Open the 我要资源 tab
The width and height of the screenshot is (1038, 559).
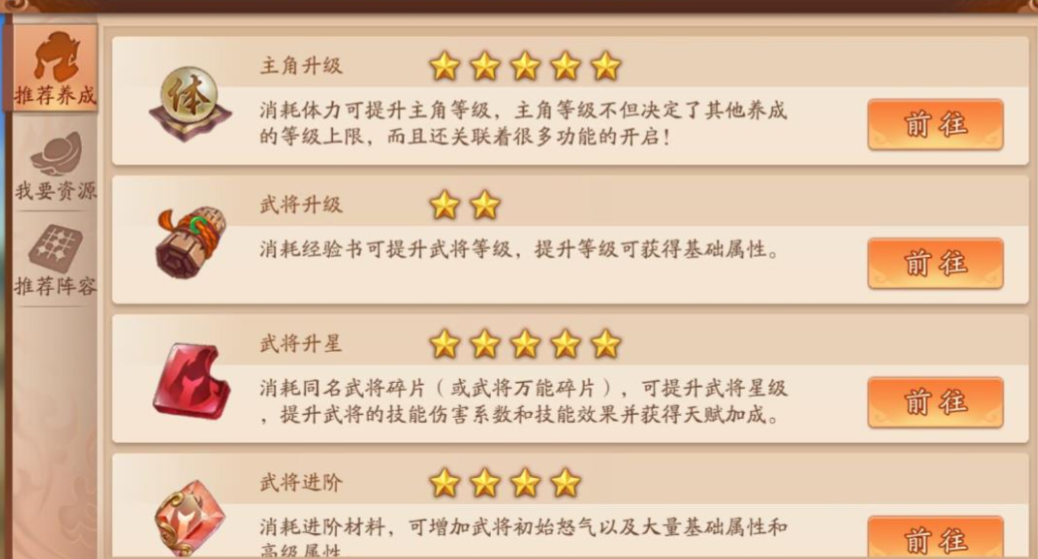(x=55, y=166)
